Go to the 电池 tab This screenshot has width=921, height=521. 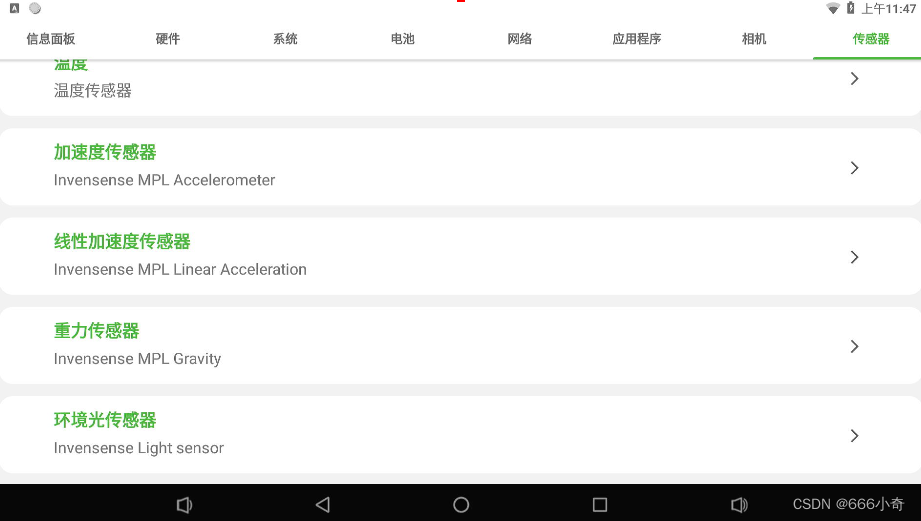pyautogui.click(x=402, y=39)
